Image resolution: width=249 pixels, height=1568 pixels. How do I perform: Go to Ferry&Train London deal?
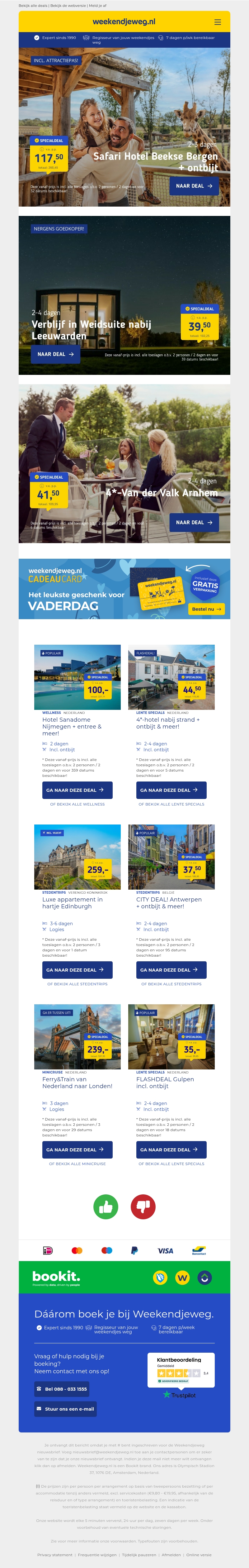pos(77,1150)
